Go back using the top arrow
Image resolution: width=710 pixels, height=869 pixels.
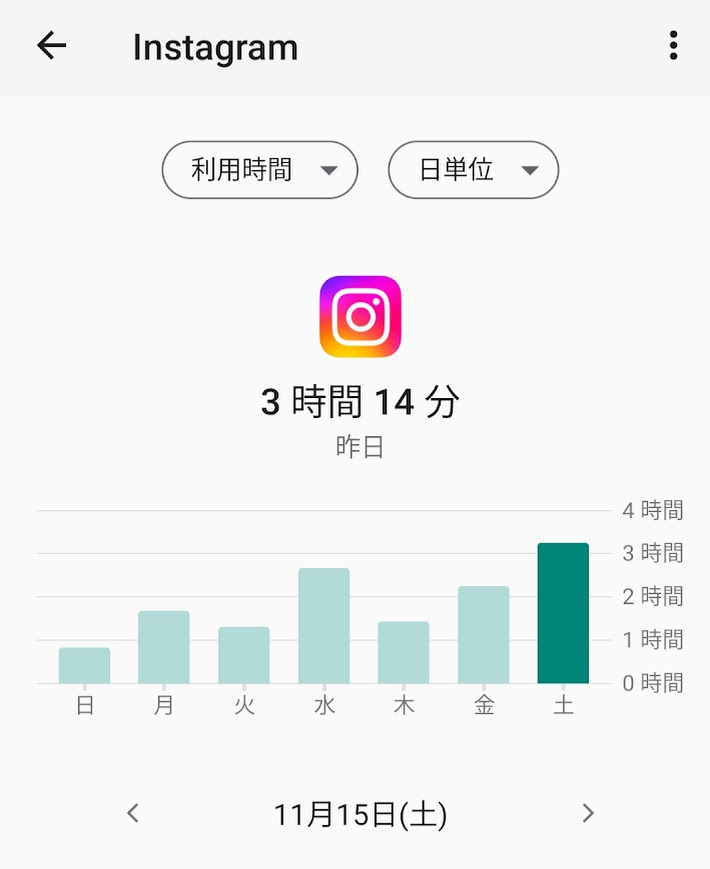(x=51, y=46)
